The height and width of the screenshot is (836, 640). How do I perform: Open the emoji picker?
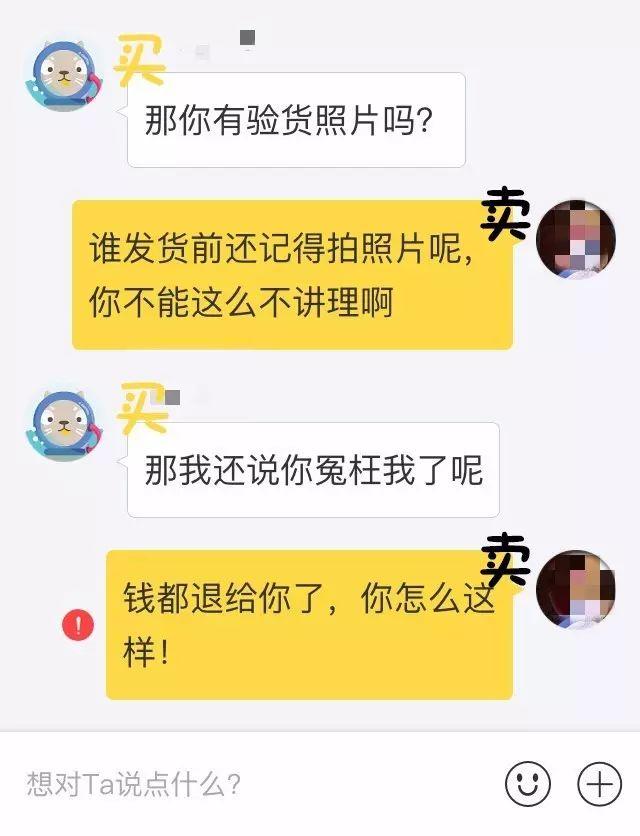[x=528, y=783]
